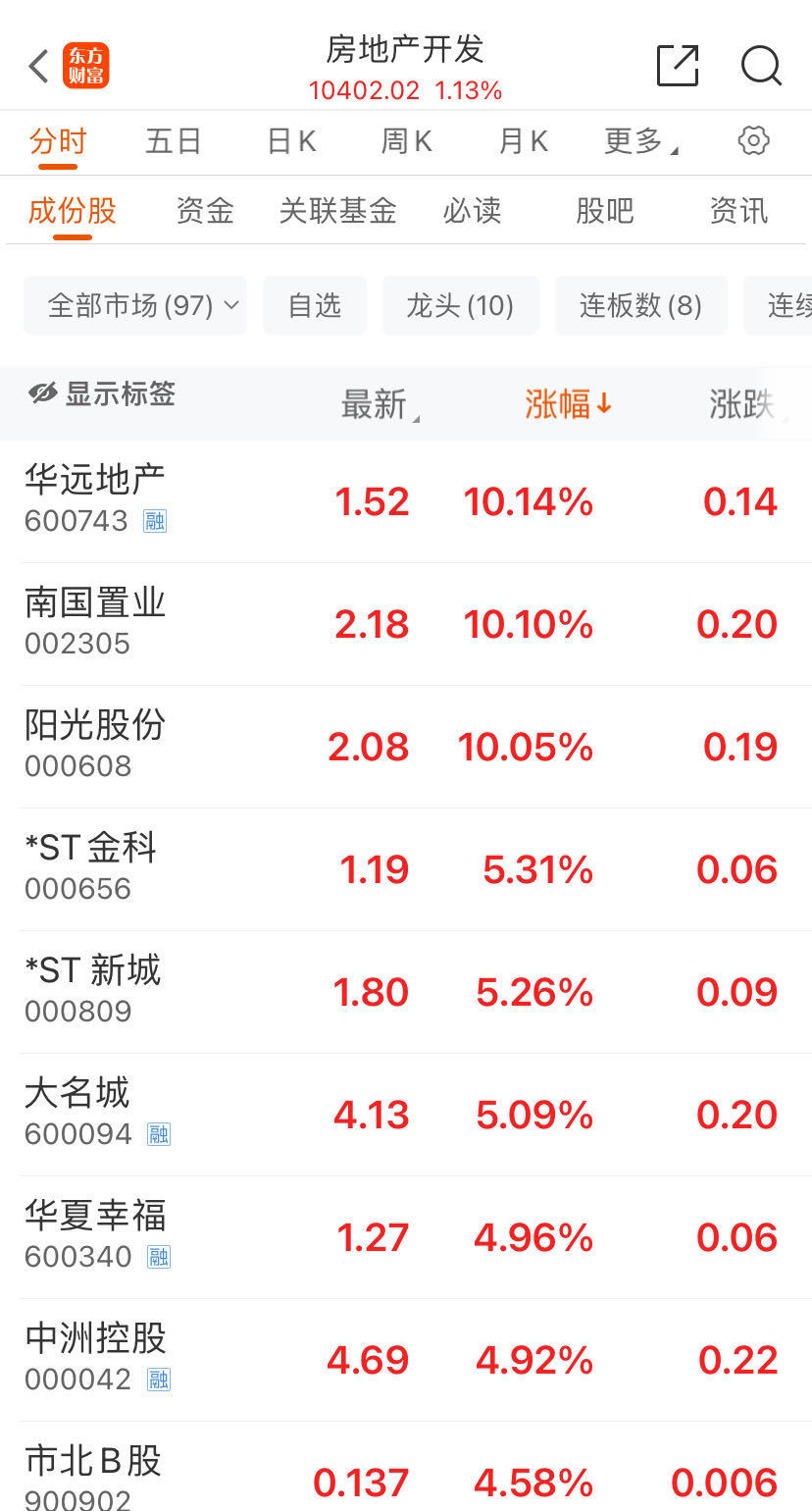Open 华夏幸福 stock details
The width and height of the screenshot is (812, 1511).
click(406, 1237)
